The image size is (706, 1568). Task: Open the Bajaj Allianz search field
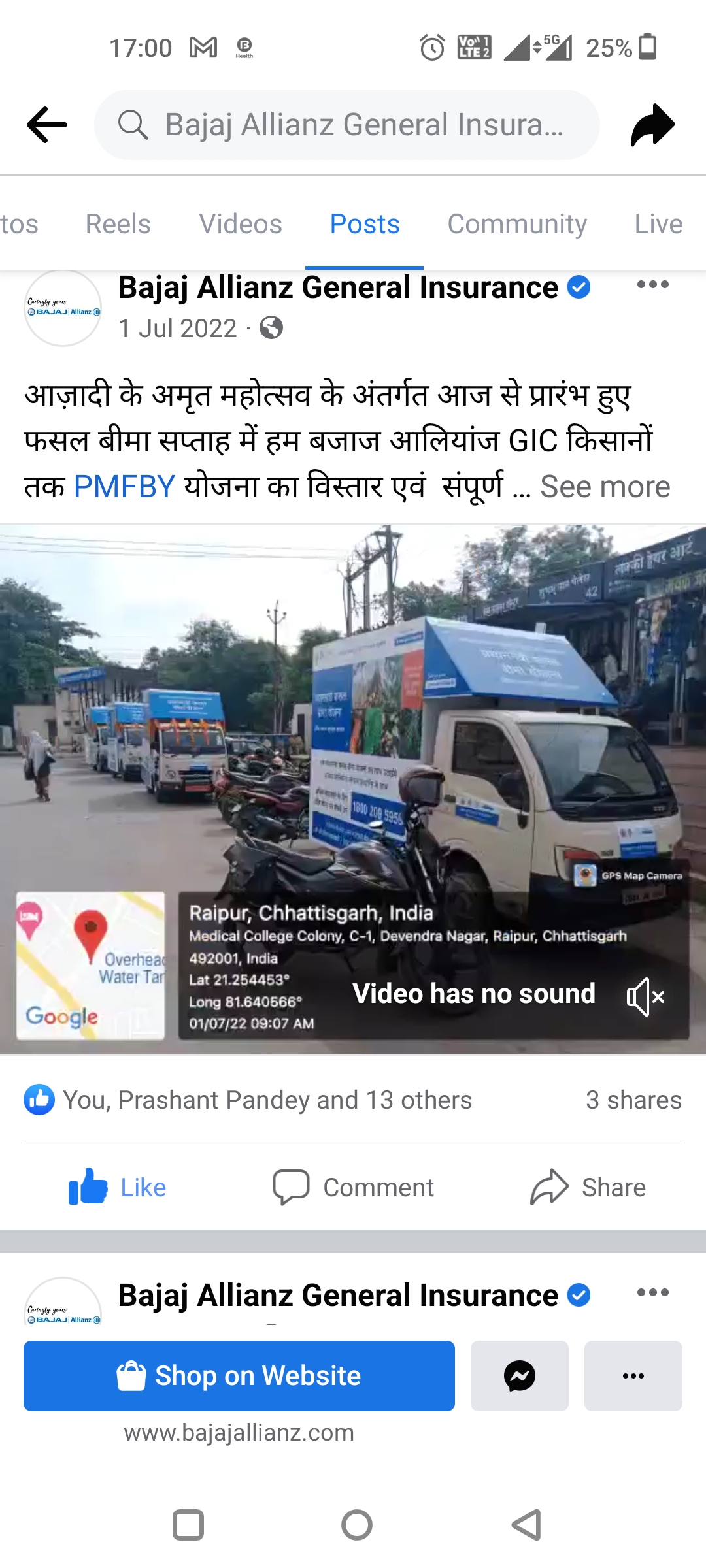(x=346, y=125)
